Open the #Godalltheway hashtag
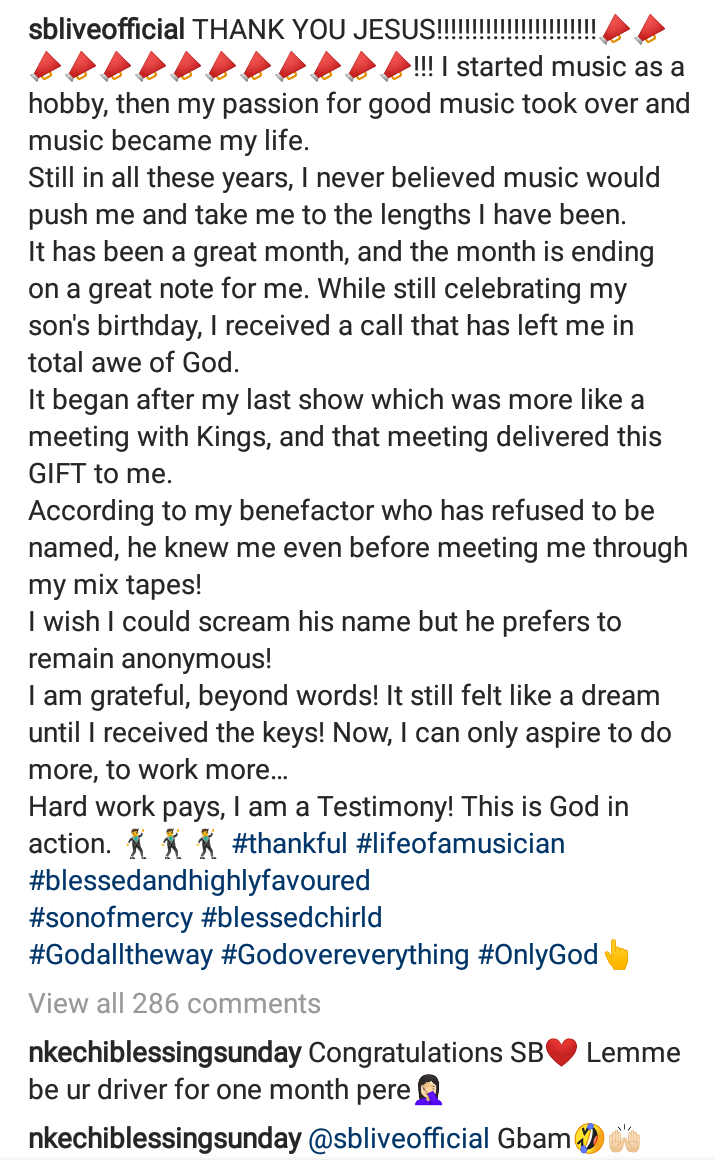The width and height of the screenshot is (714, 1160). pyautogui.click(x=121, y=954)
